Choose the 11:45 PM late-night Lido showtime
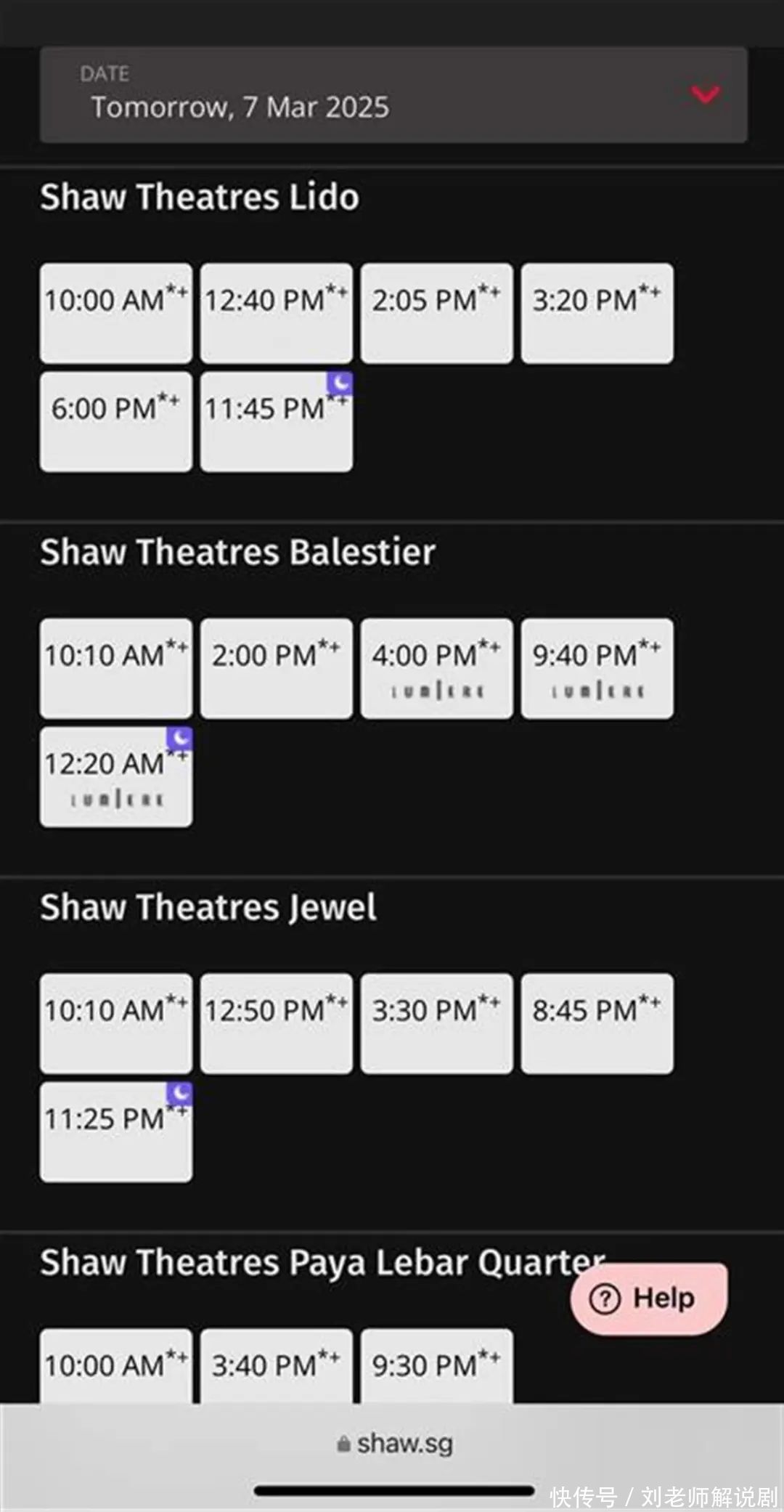 [277, 421]
